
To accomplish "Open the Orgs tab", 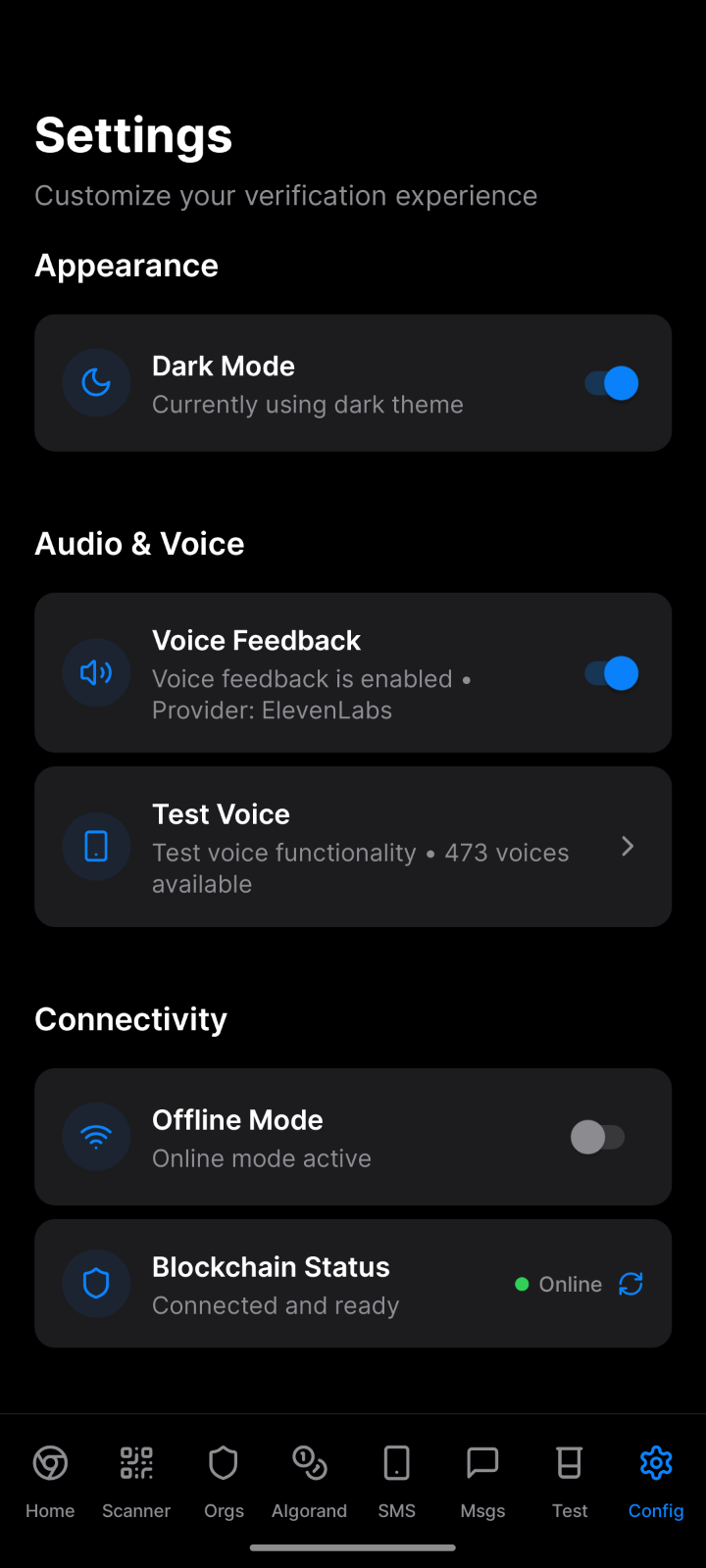I will click(x=224, y=1482).
